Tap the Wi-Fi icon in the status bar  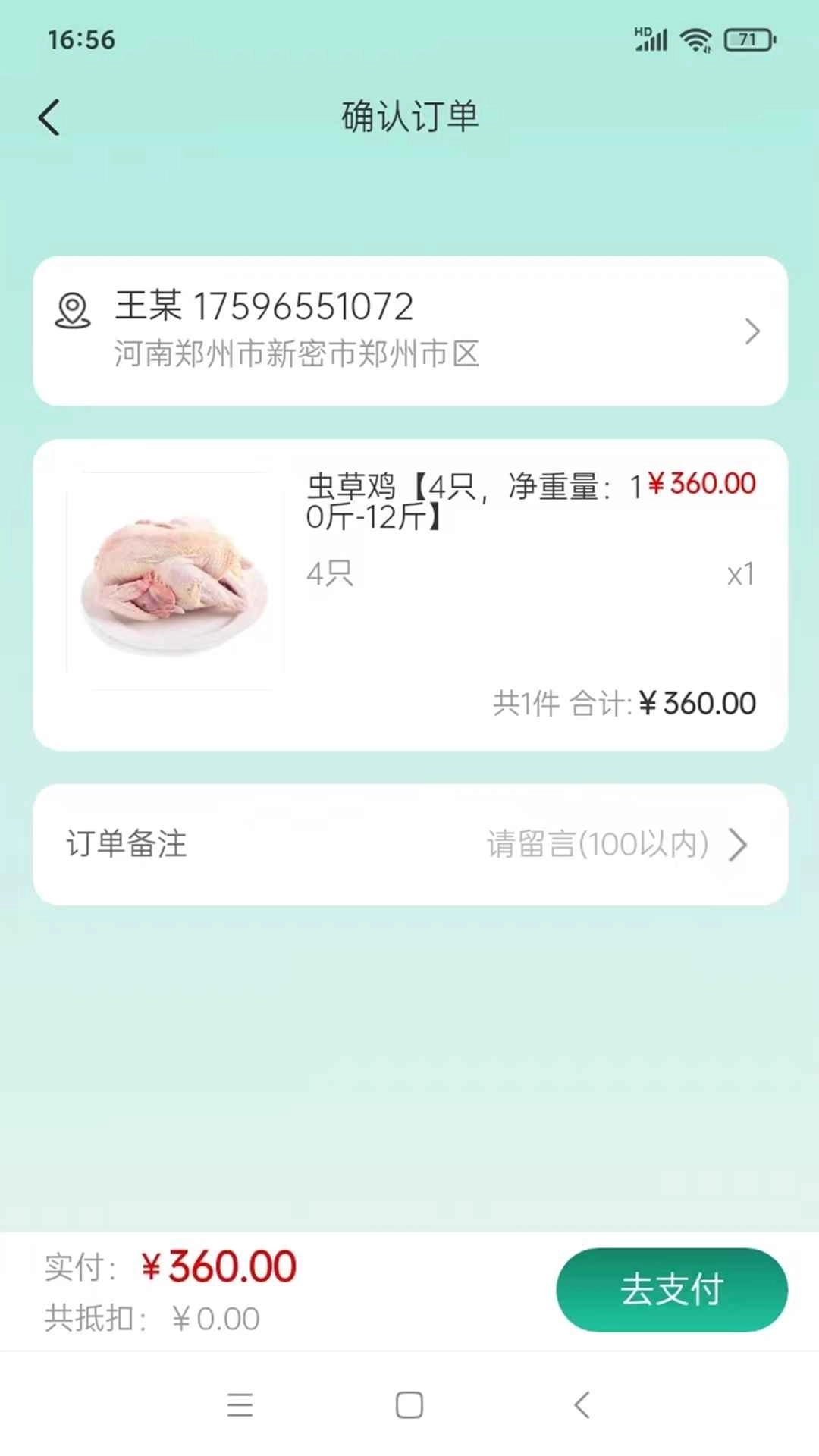point(695,39)
